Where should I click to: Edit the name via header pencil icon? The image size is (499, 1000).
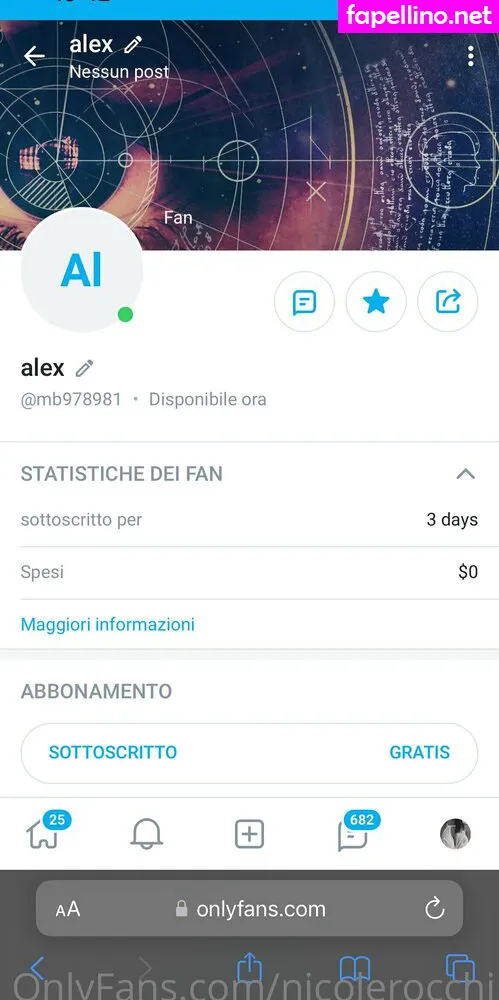(133, 45)
